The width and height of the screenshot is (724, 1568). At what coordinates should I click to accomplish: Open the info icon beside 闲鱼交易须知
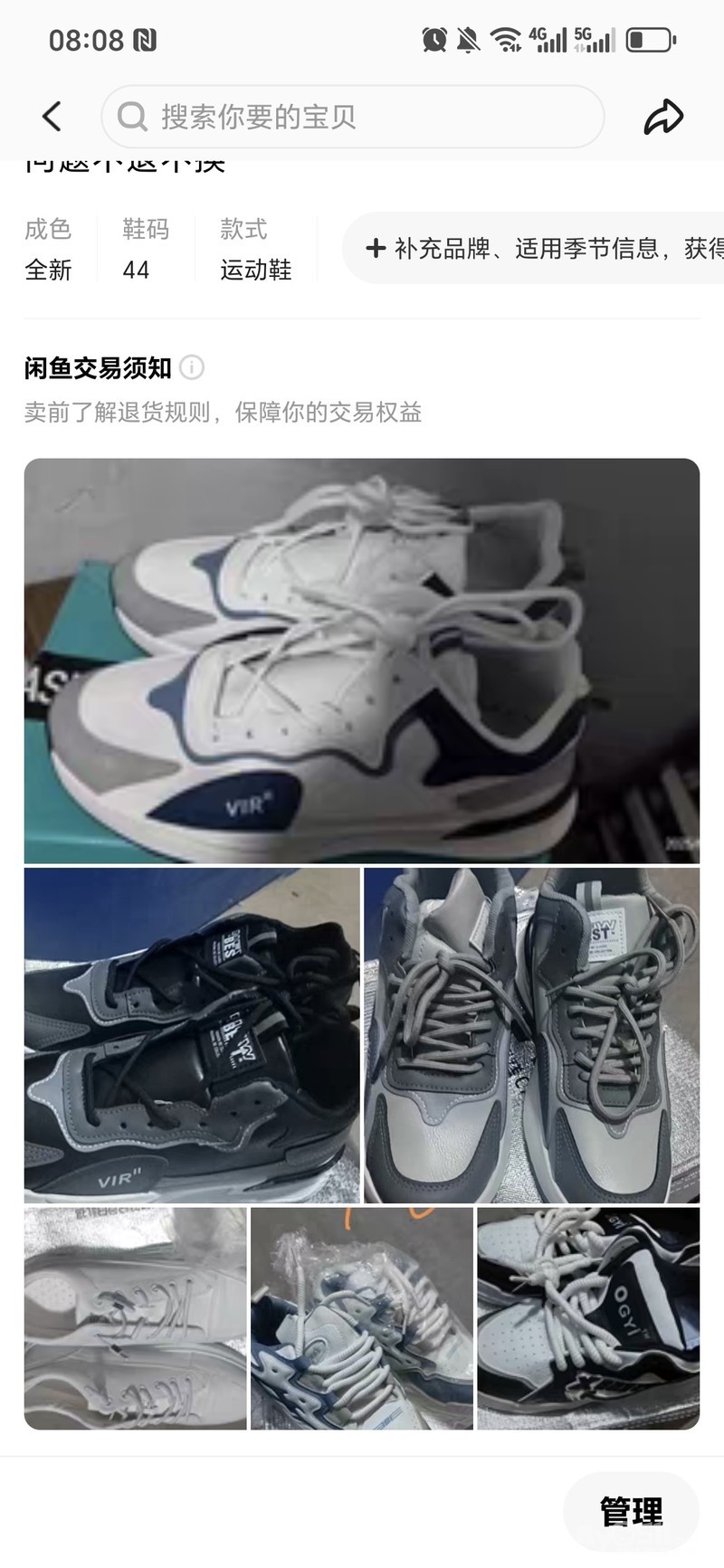192,367
